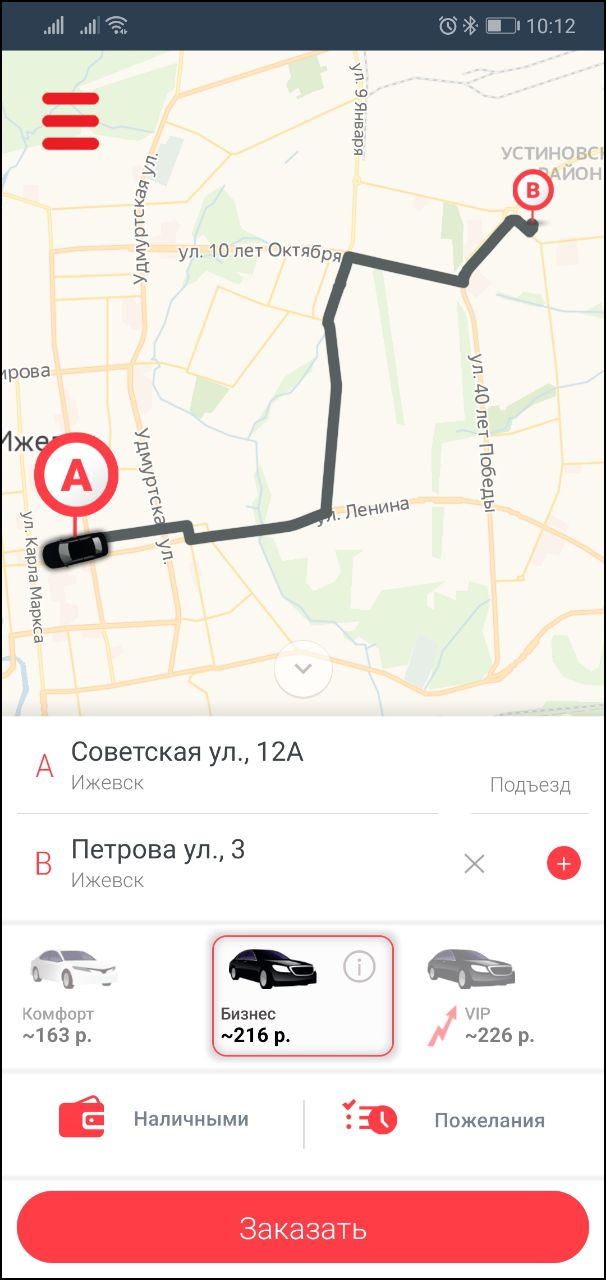Change payment method Наличными
This screenshot has height=1280, width=606.
(155, 1119)
